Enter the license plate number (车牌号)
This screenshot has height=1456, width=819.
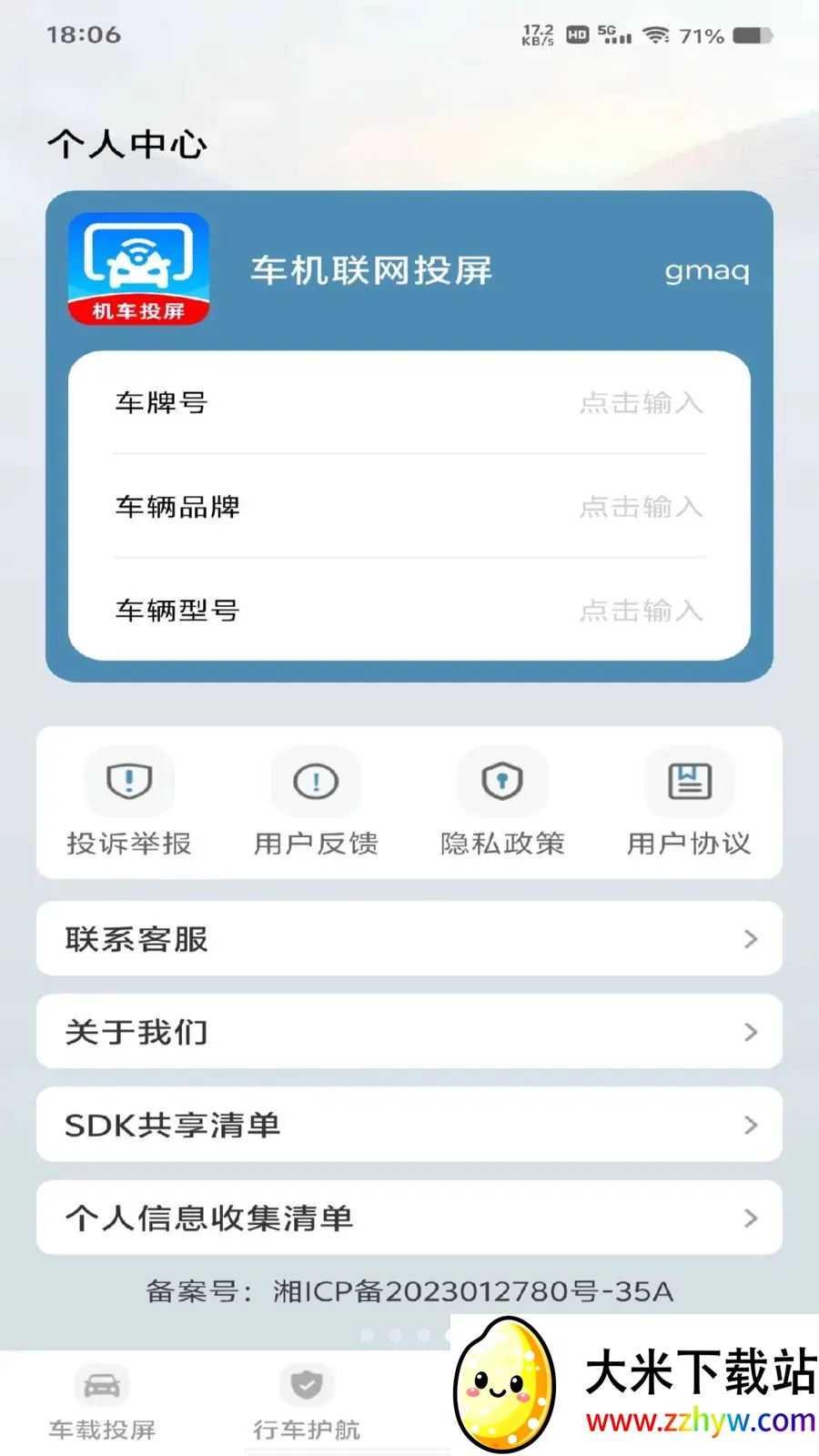[409, 402]
